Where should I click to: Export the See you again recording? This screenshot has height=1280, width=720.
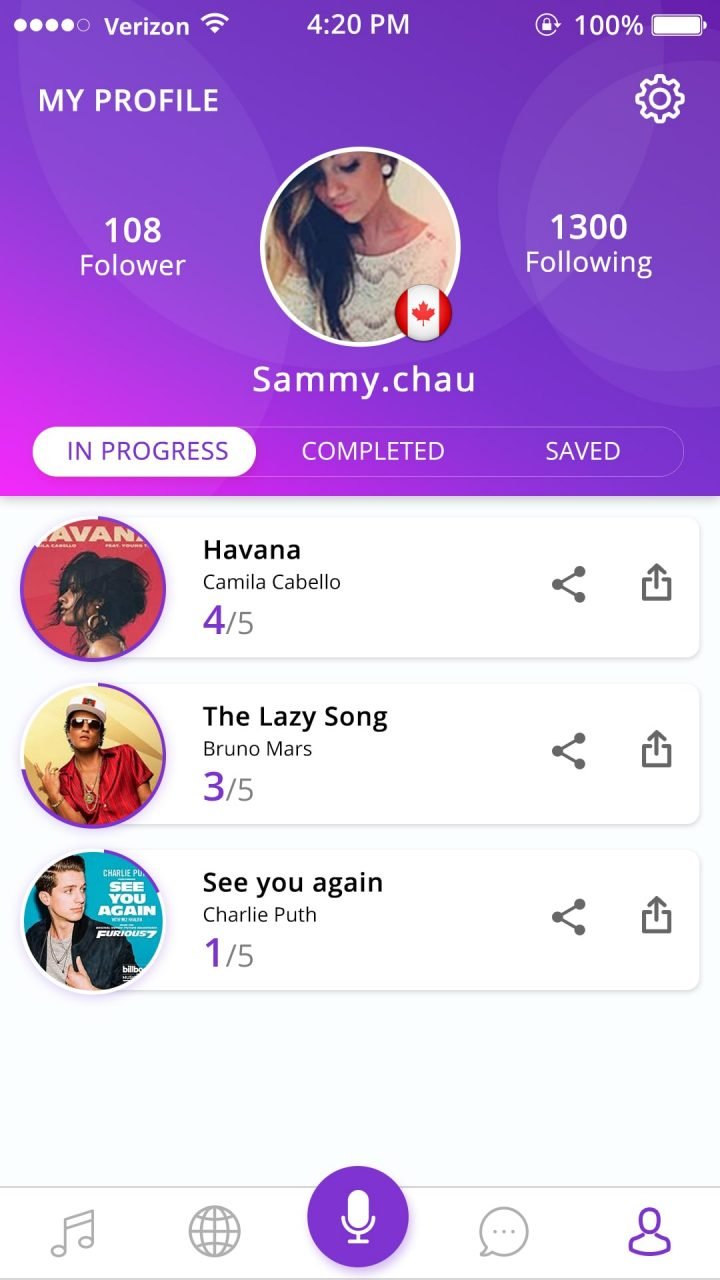pyautogui.click(x=656, y=916)
